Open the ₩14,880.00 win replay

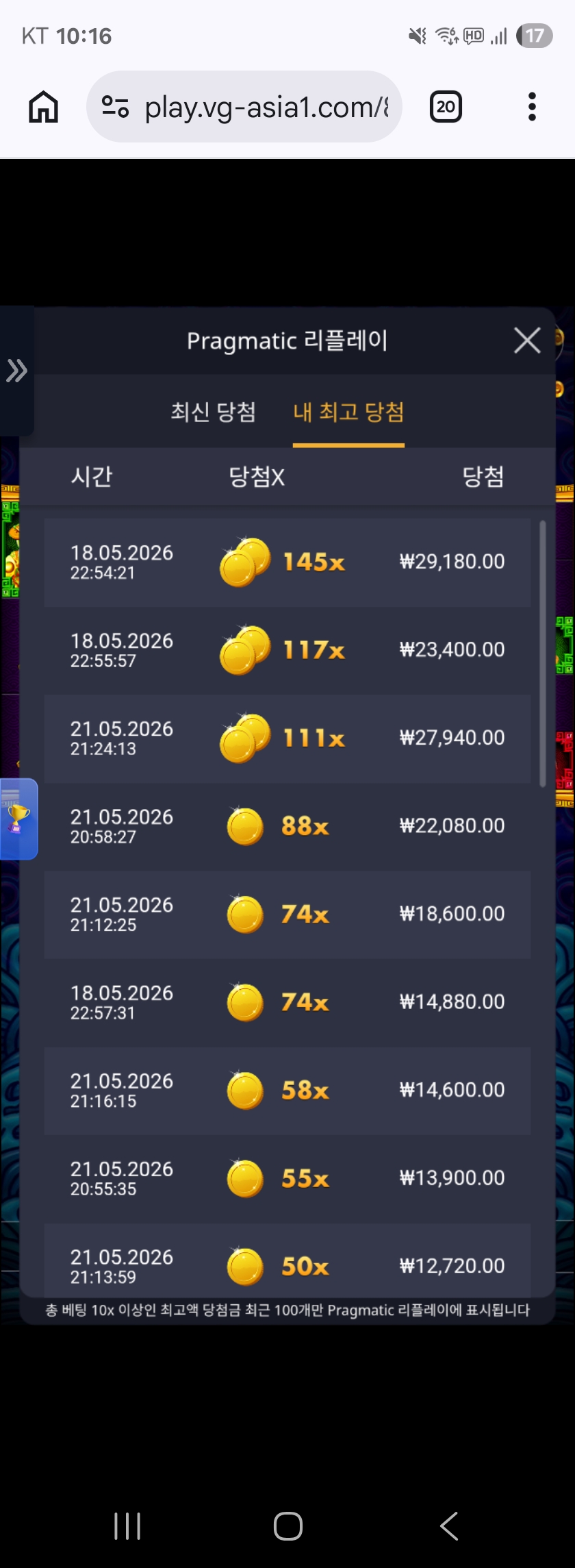click(x=287, y=1002)
